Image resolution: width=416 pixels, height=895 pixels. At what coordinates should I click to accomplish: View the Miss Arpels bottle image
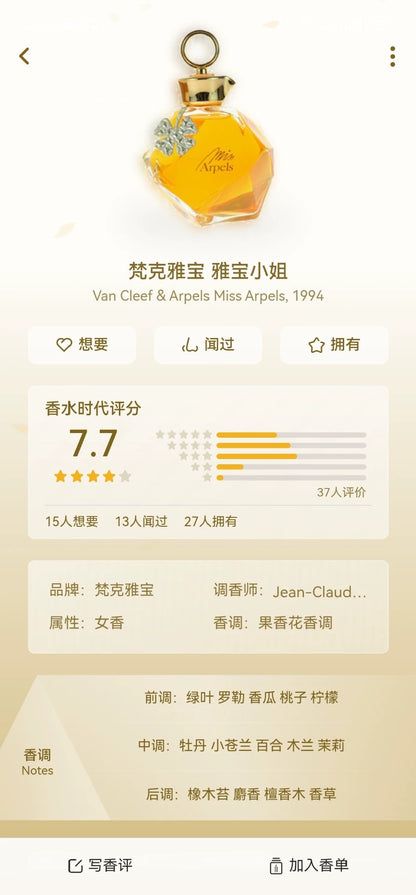tap(208, 128)
